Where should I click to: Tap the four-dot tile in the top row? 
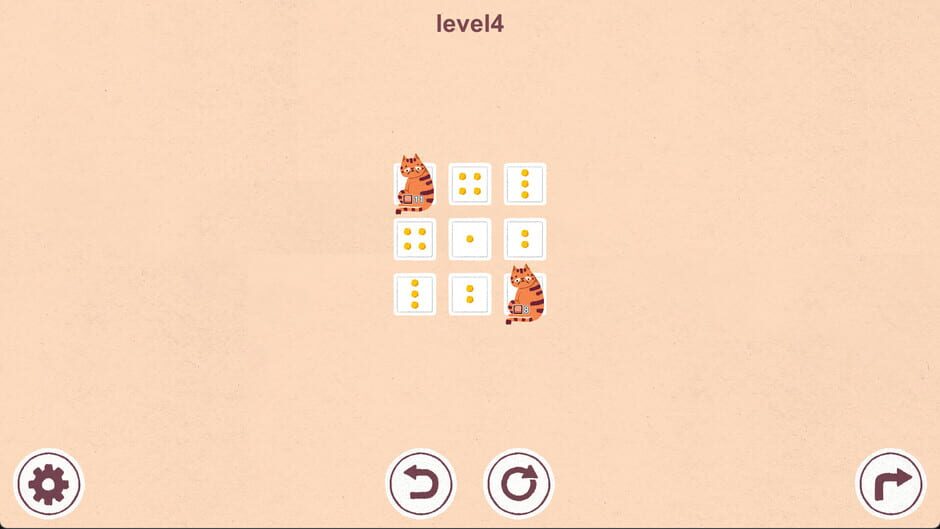click(470, 184)
